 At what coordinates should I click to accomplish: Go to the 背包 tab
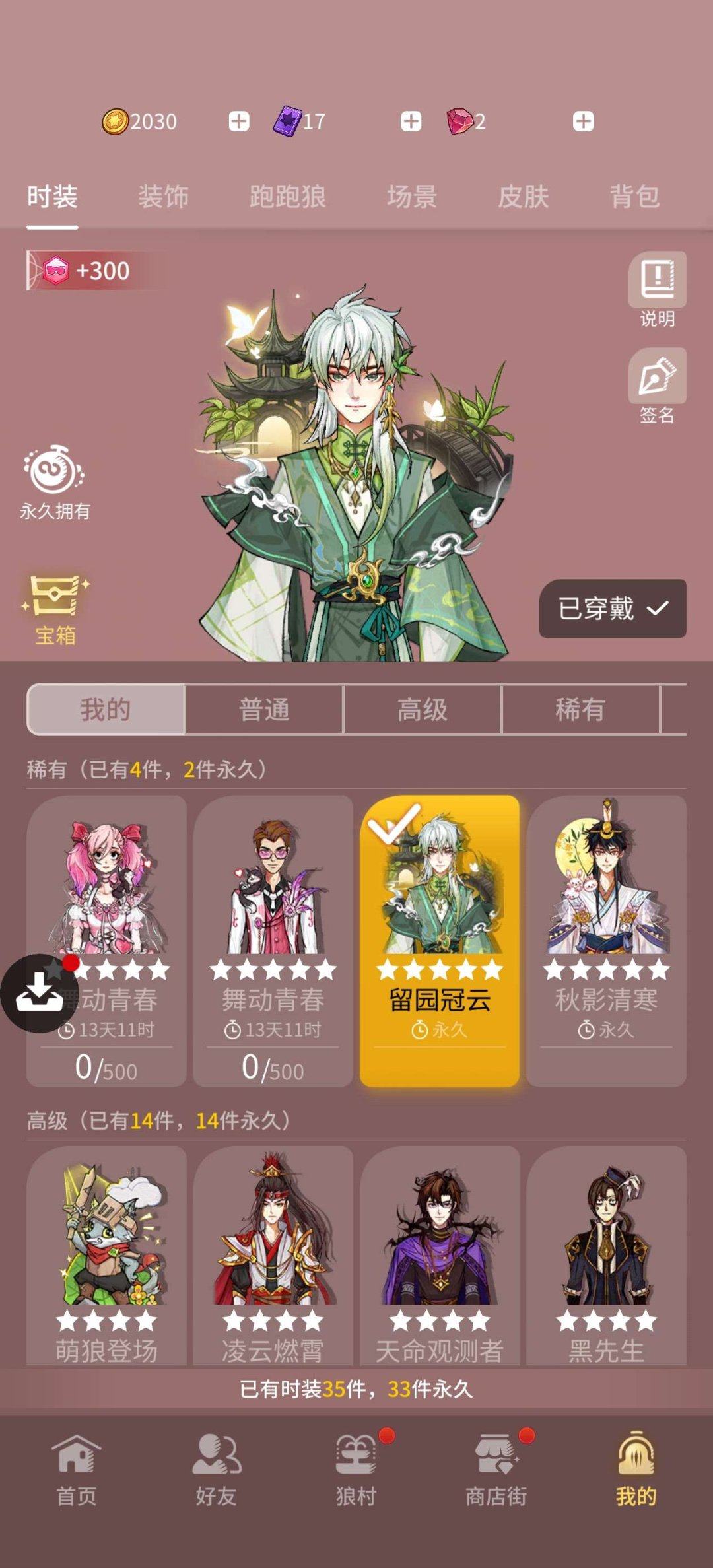point(634,197)
